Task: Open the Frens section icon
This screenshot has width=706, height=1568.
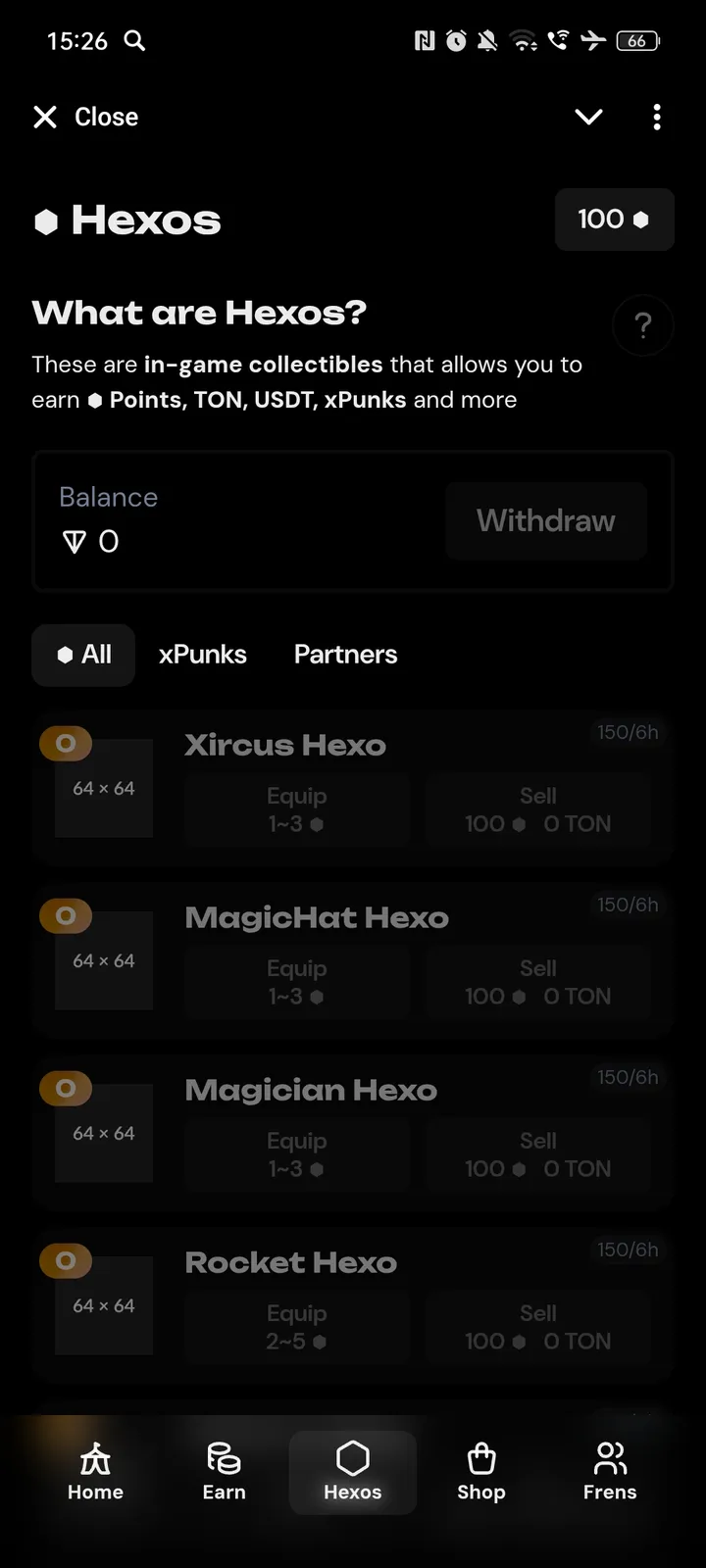Action: coord(610,1472)
